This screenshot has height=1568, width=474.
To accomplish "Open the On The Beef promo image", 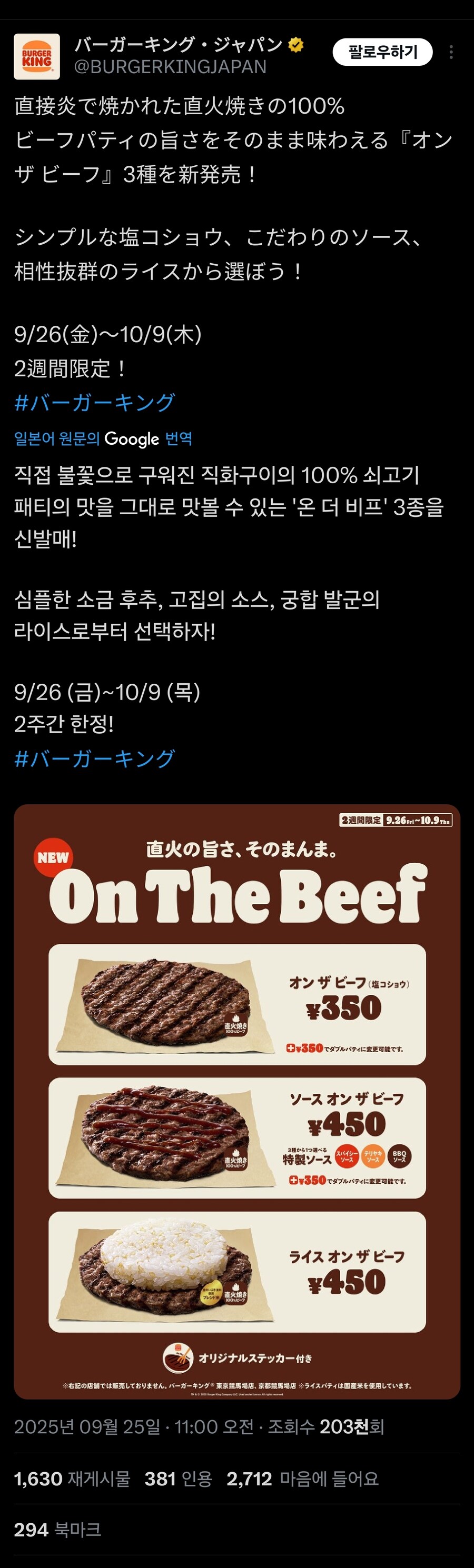I will point(237,1101).
